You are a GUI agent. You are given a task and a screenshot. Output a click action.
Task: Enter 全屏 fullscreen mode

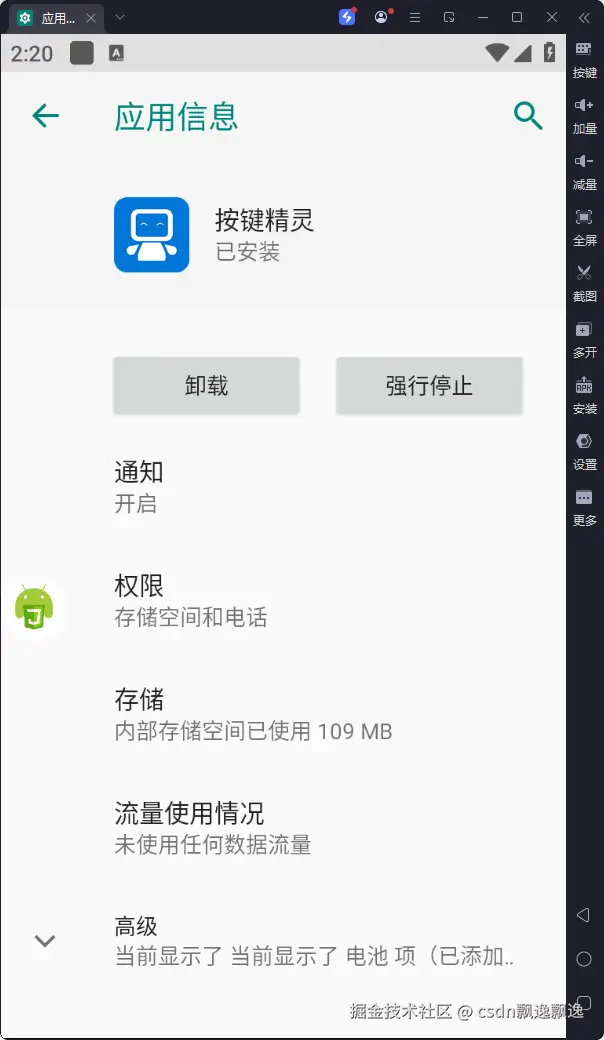tap(585, 224)
